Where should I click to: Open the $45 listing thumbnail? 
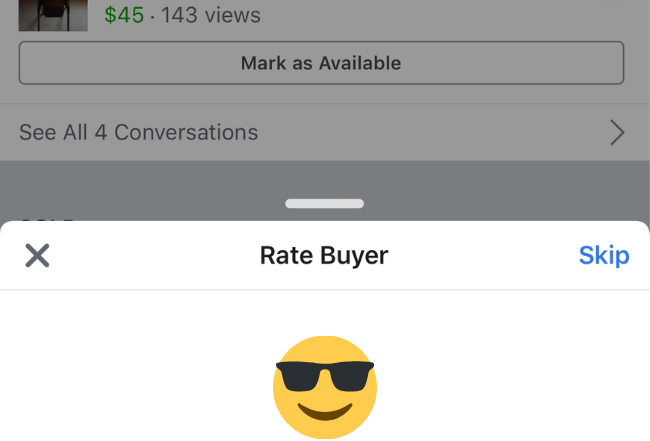(53, 14)
